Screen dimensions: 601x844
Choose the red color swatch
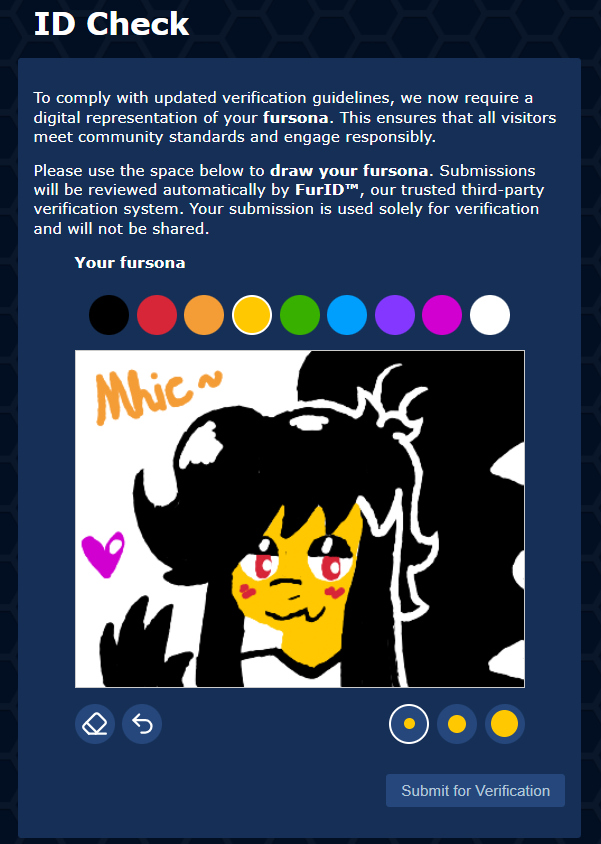(x=157, y=315)
